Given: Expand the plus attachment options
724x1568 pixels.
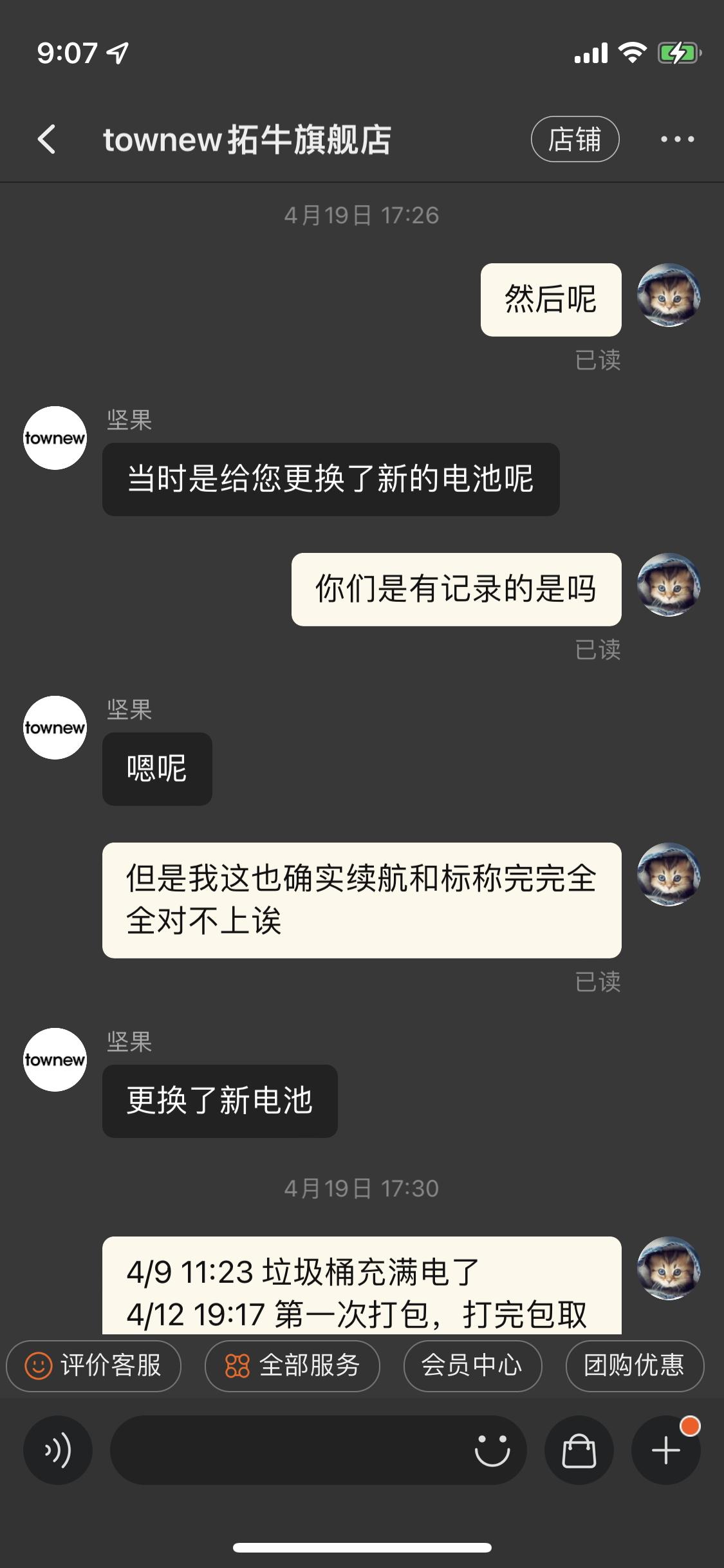Looking at the screenshot, I should (665, 1450).
